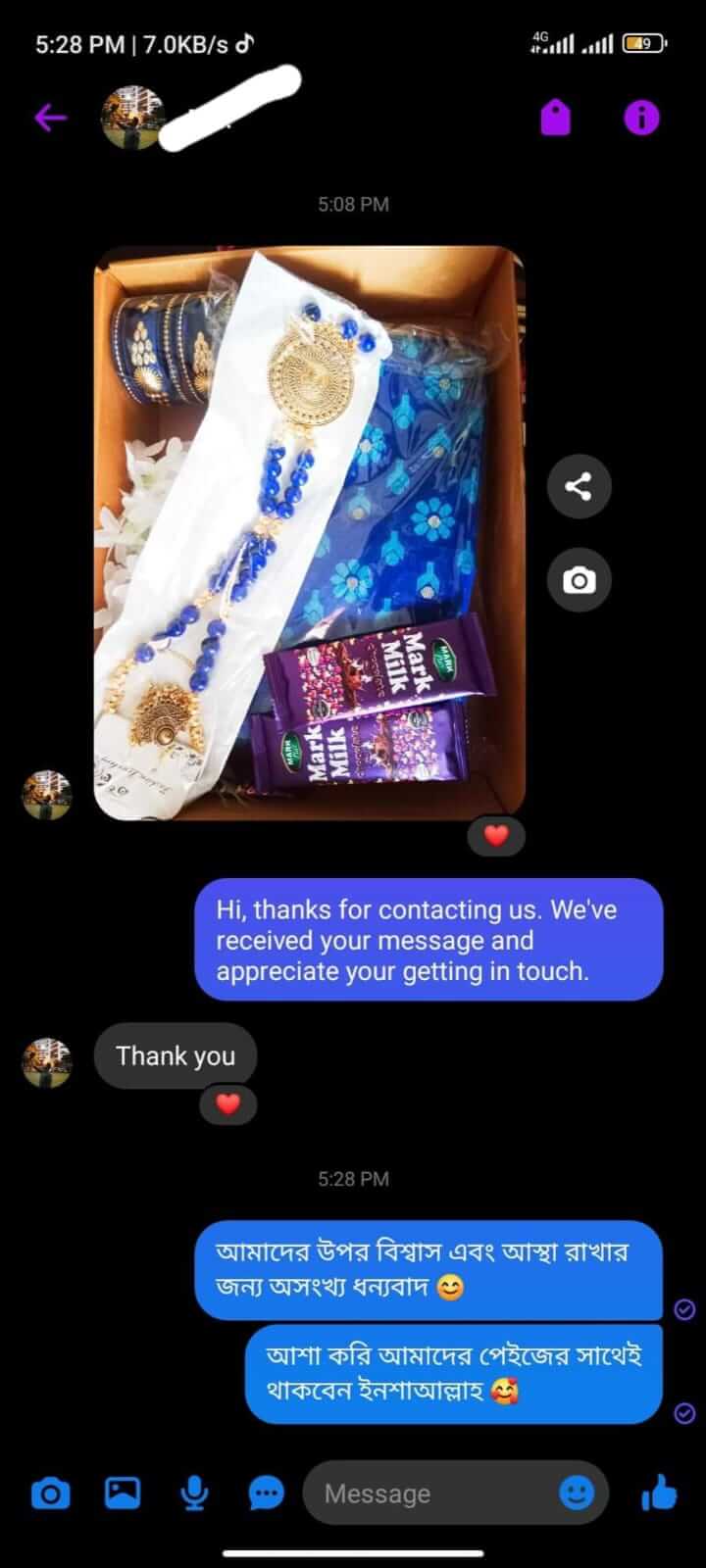The height and width of the screenshot is (1568, 706).
Task: Open the gallery image picker
Action: click(123, 1493)
